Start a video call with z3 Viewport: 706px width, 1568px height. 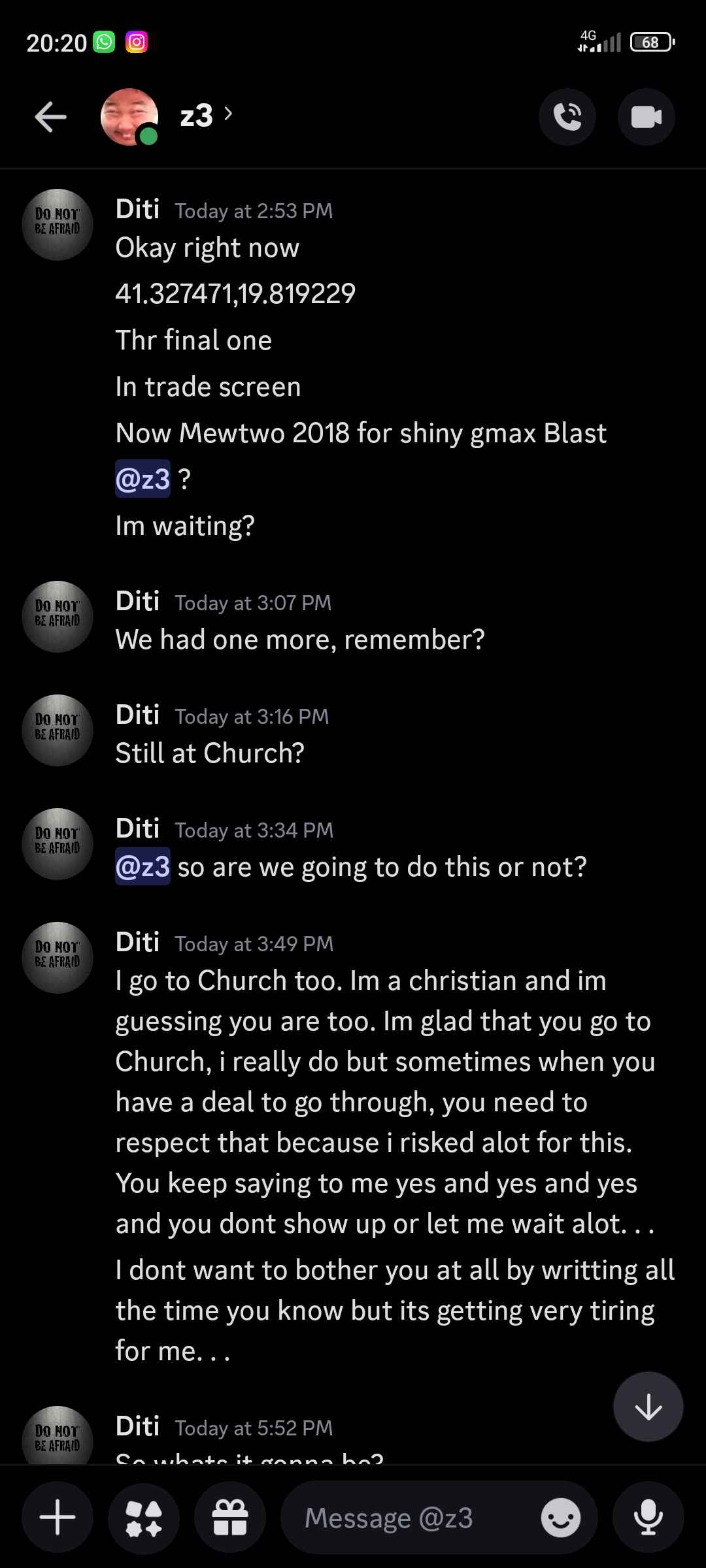[x=646, y=117]
